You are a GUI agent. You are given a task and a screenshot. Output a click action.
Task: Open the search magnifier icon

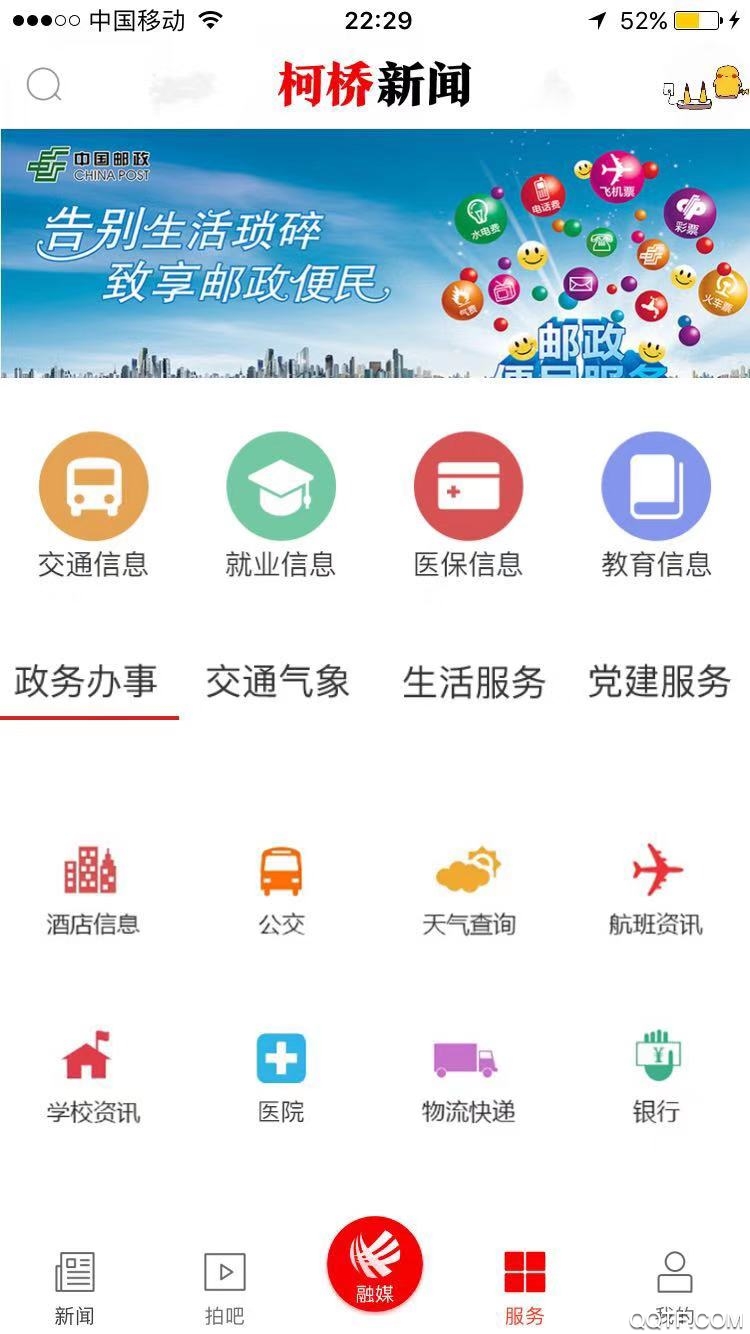point(42,86)
